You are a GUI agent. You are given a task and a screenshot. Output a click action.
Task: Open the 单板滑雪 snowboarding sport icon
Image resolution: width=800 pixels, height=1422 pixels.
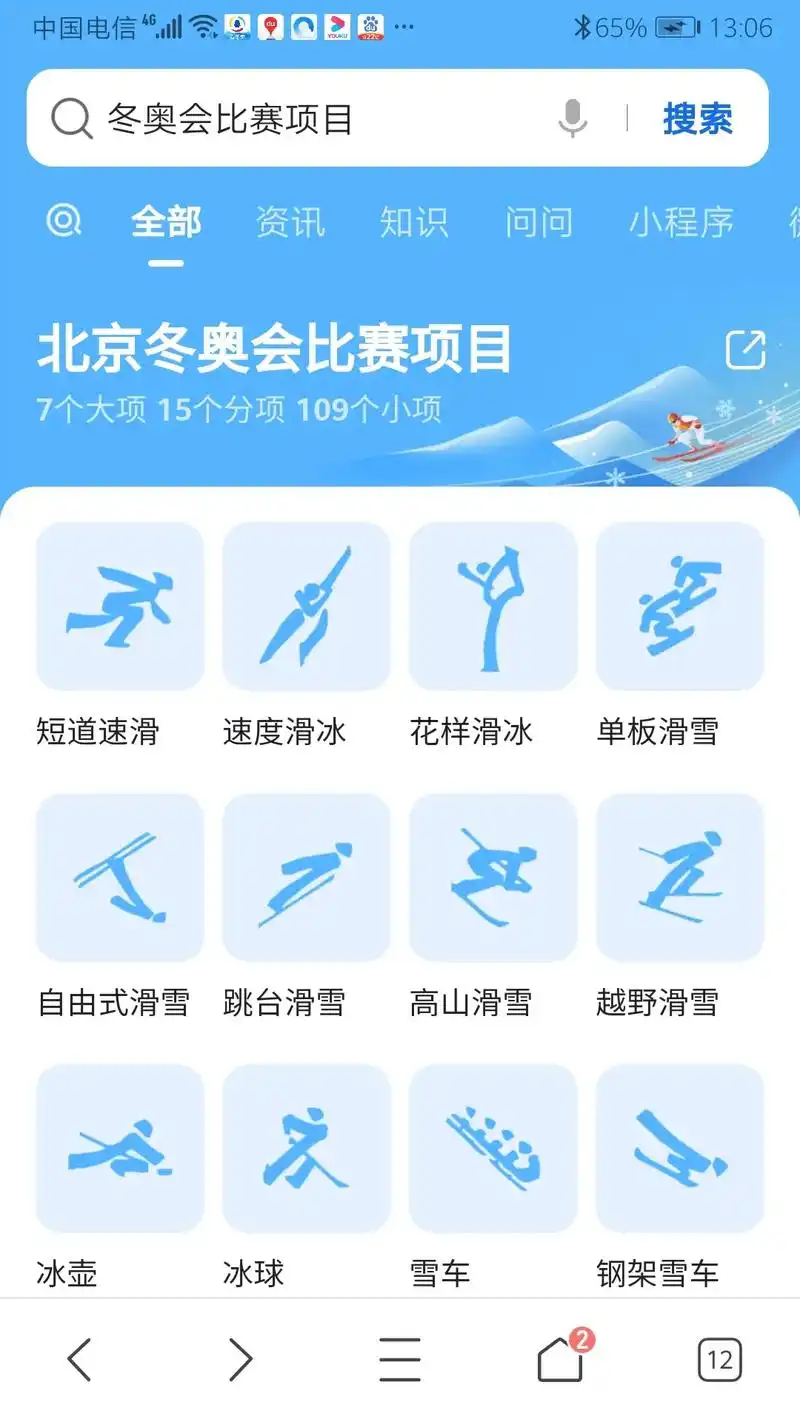pyautogui.click(x=680, y=607)
